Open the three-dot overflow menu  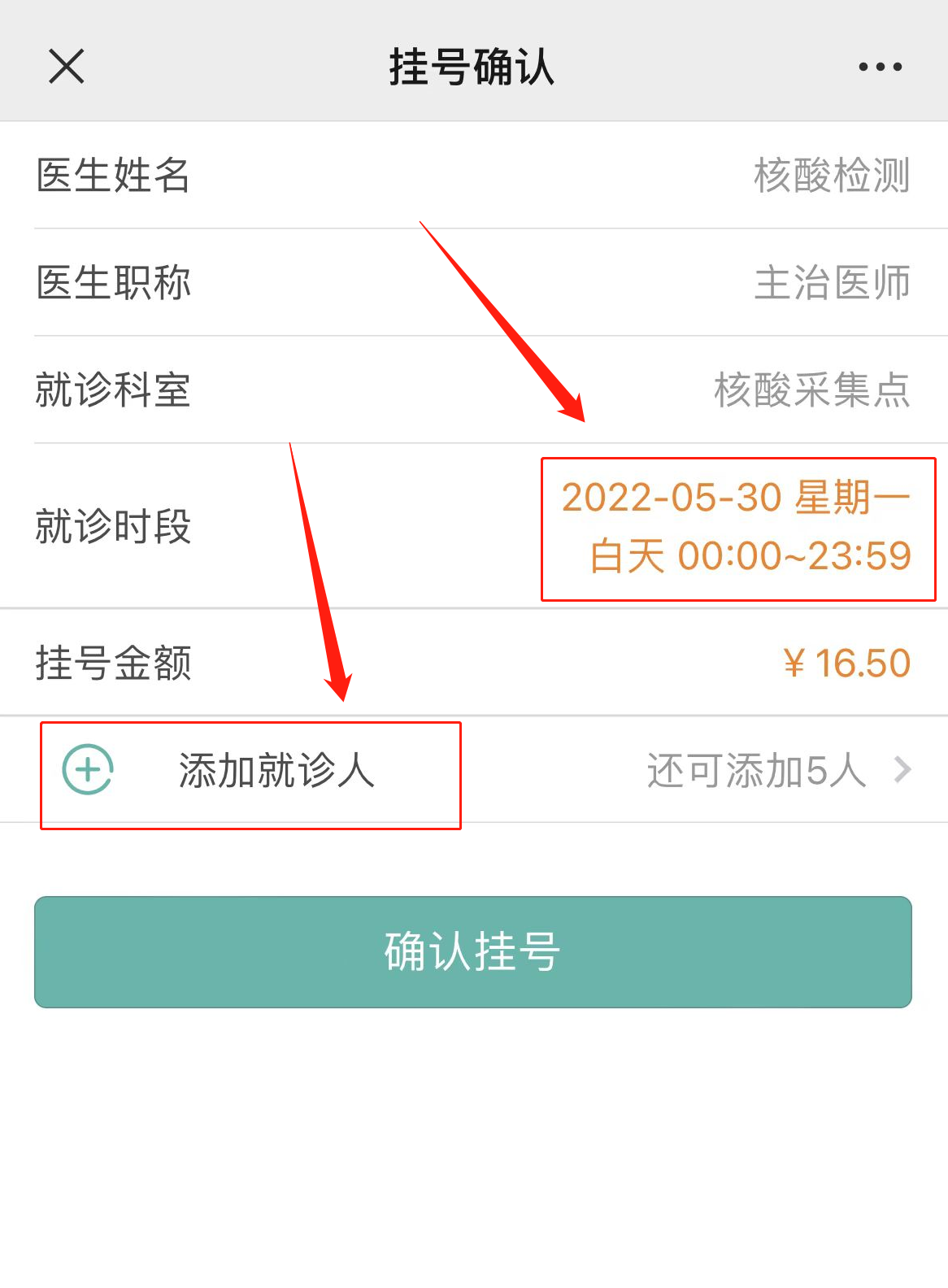tap(881, 67)
